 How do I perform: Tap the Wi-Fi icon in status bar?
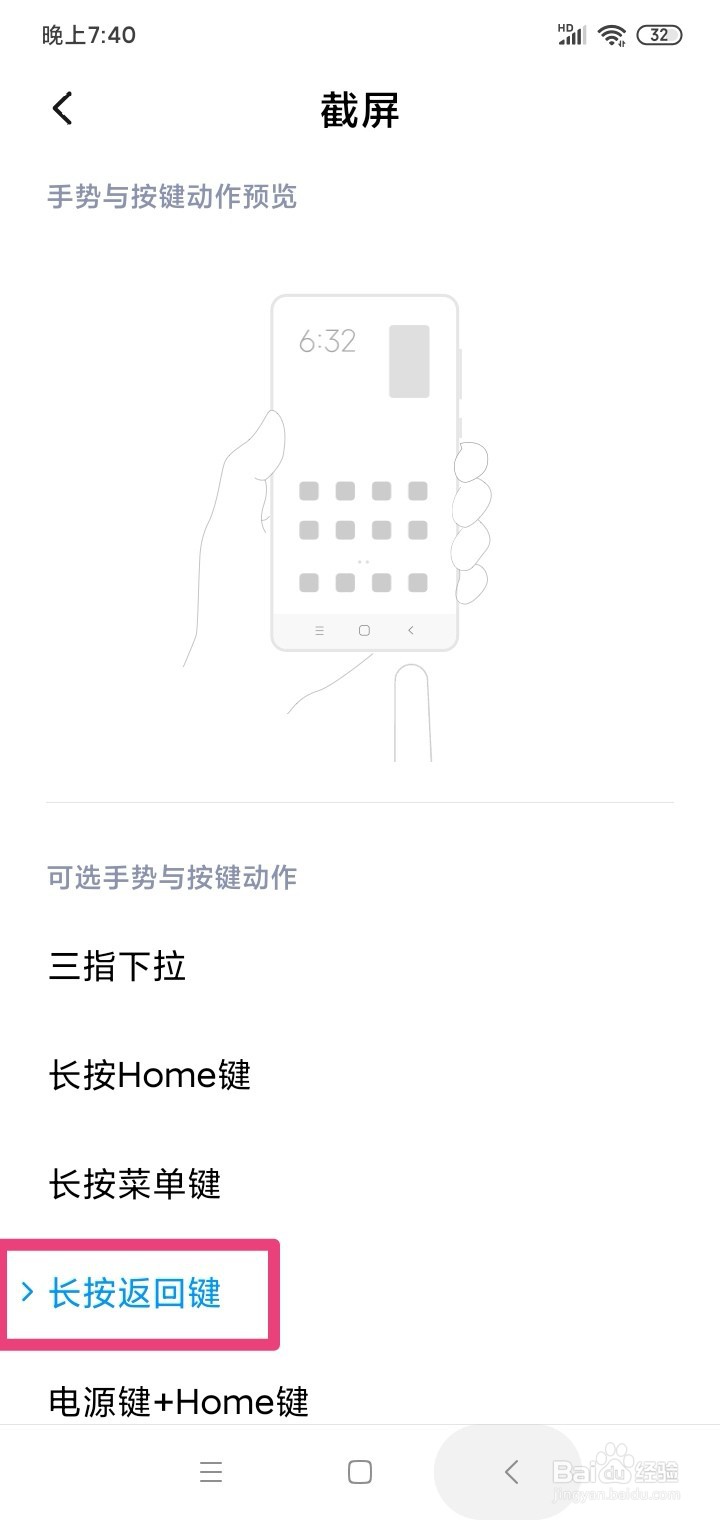[613, 34]
